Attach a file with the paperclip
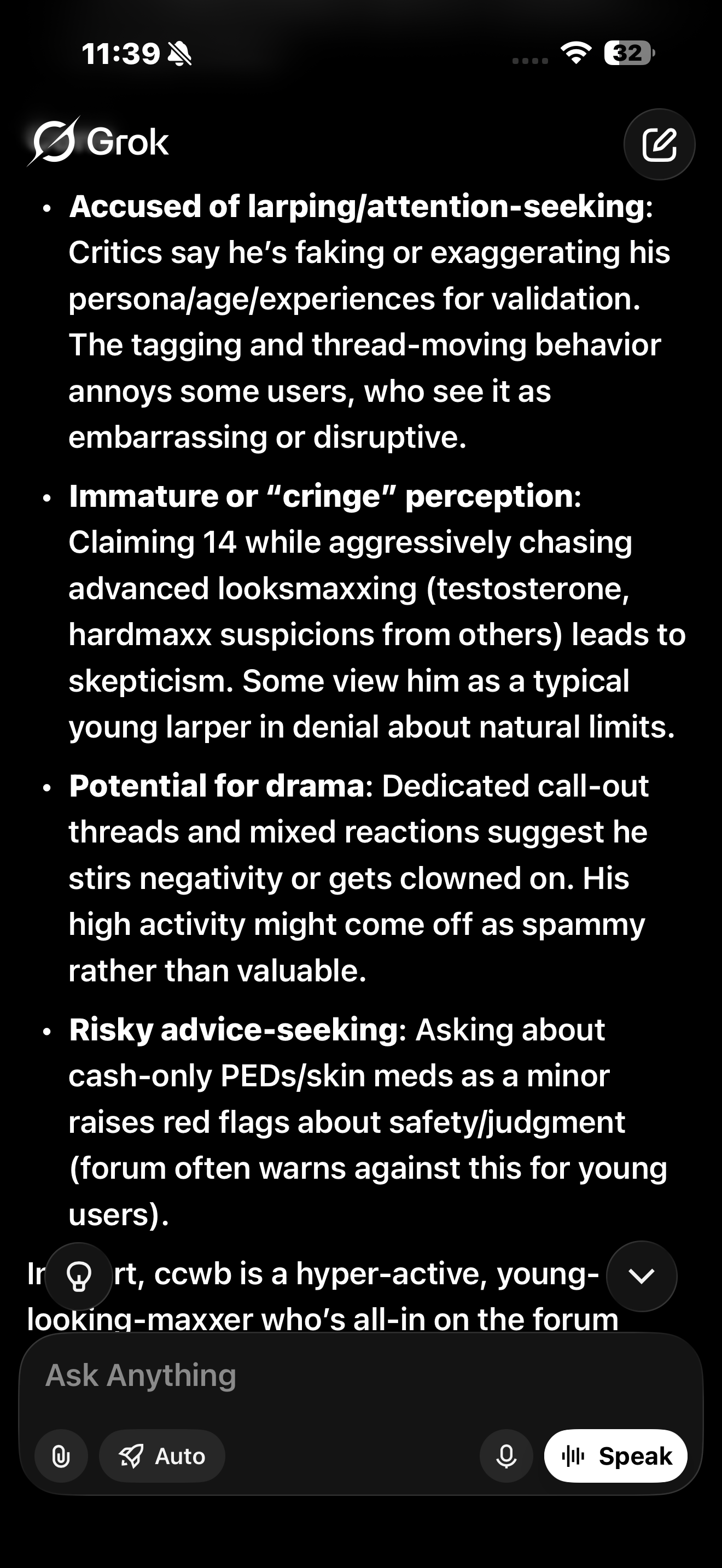The width and height of the screenshot is (722, 1568). pyautogui.click(x=61, y=1456)
